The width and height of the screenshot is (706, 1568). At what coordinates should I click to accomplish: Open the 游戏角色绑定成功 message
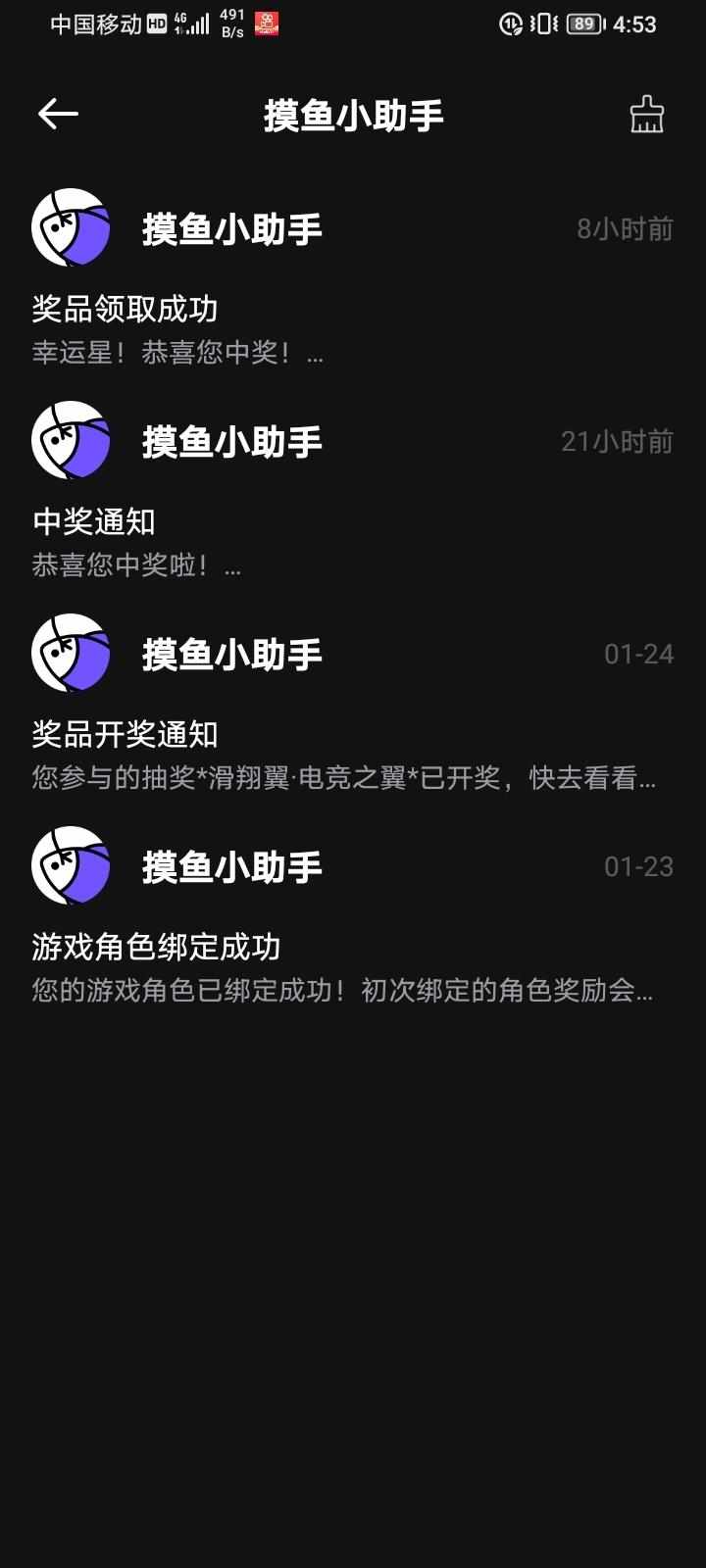[157, 948]
